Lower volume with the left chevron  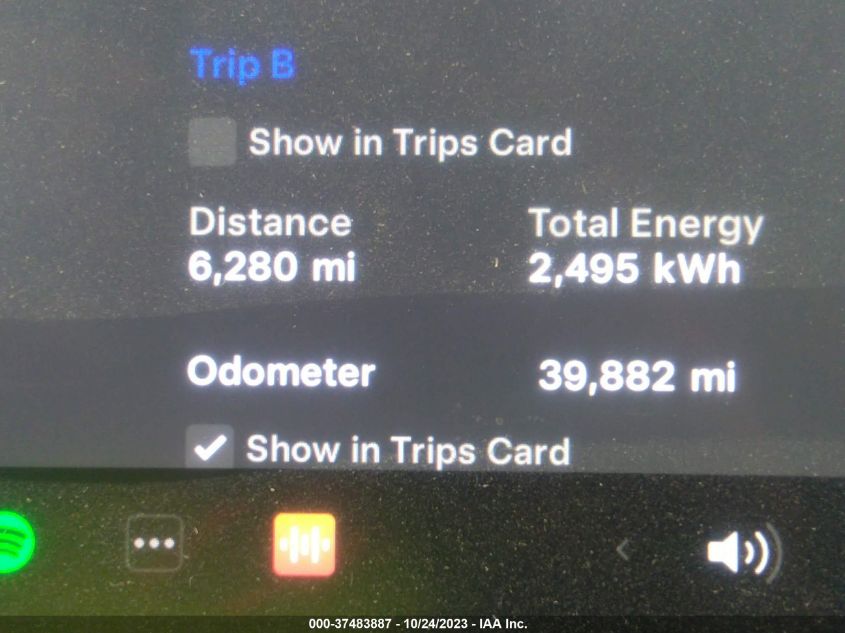click(621, 549)
